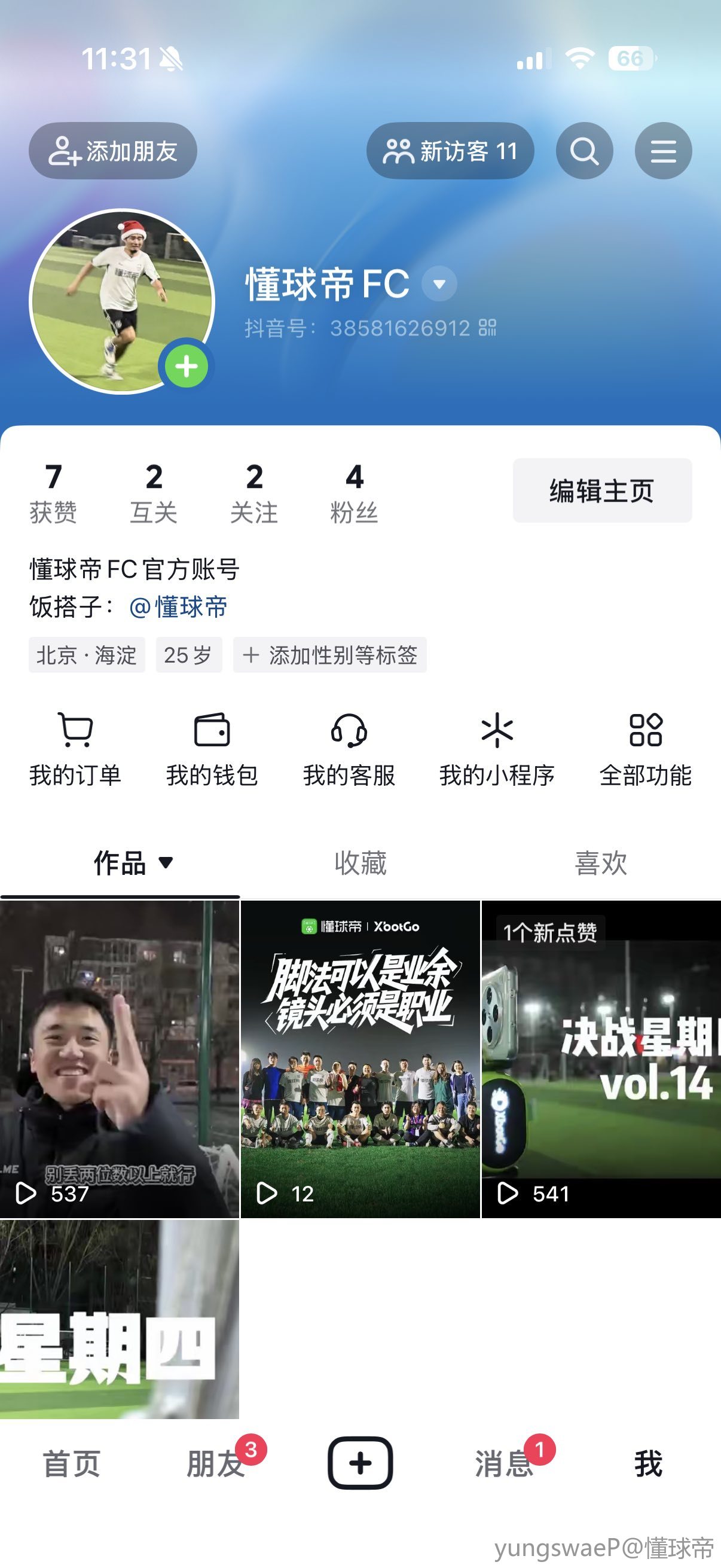Play the video with 537 views
This screenshot has height=1568, width=721.
point(119,1059)
